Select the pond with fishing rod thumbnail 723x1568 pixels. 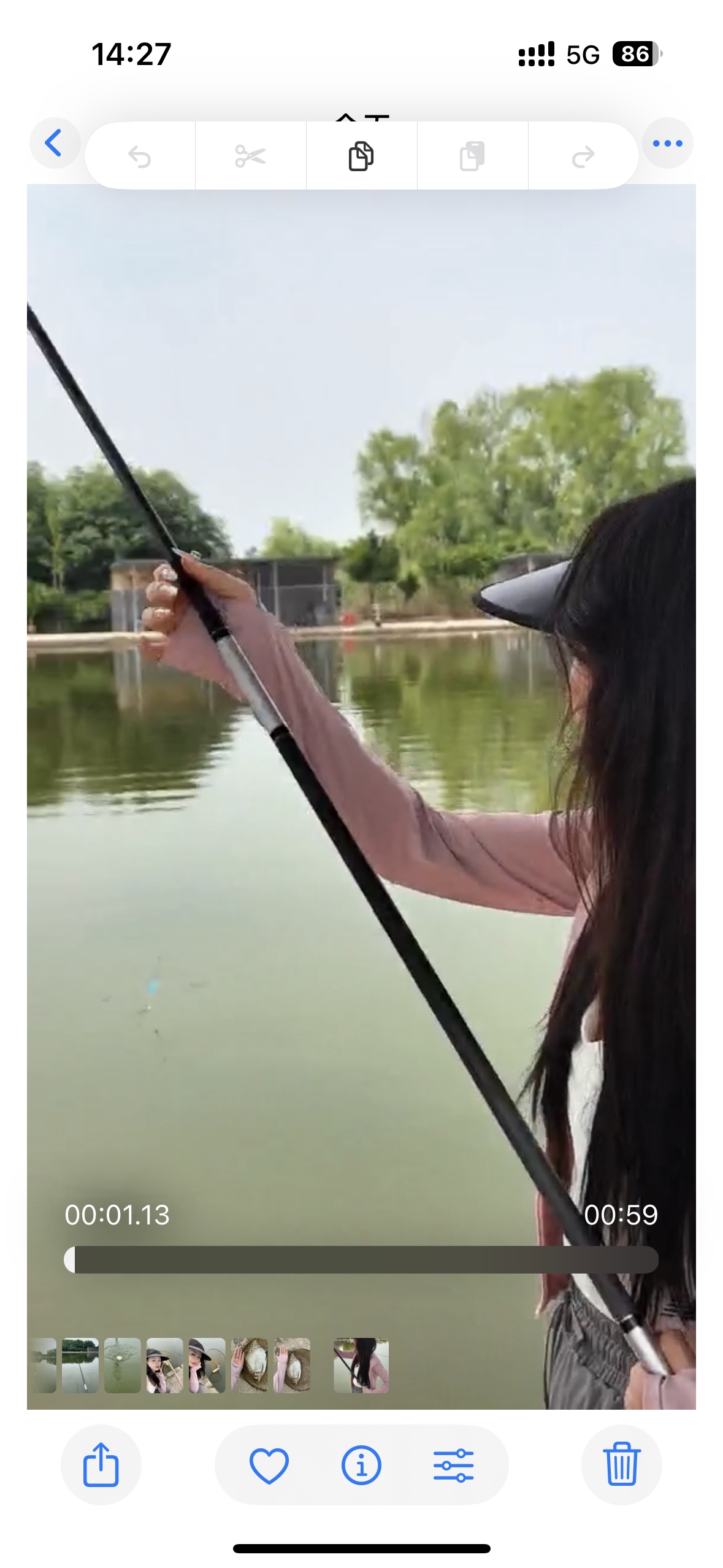coord(80,1366)
